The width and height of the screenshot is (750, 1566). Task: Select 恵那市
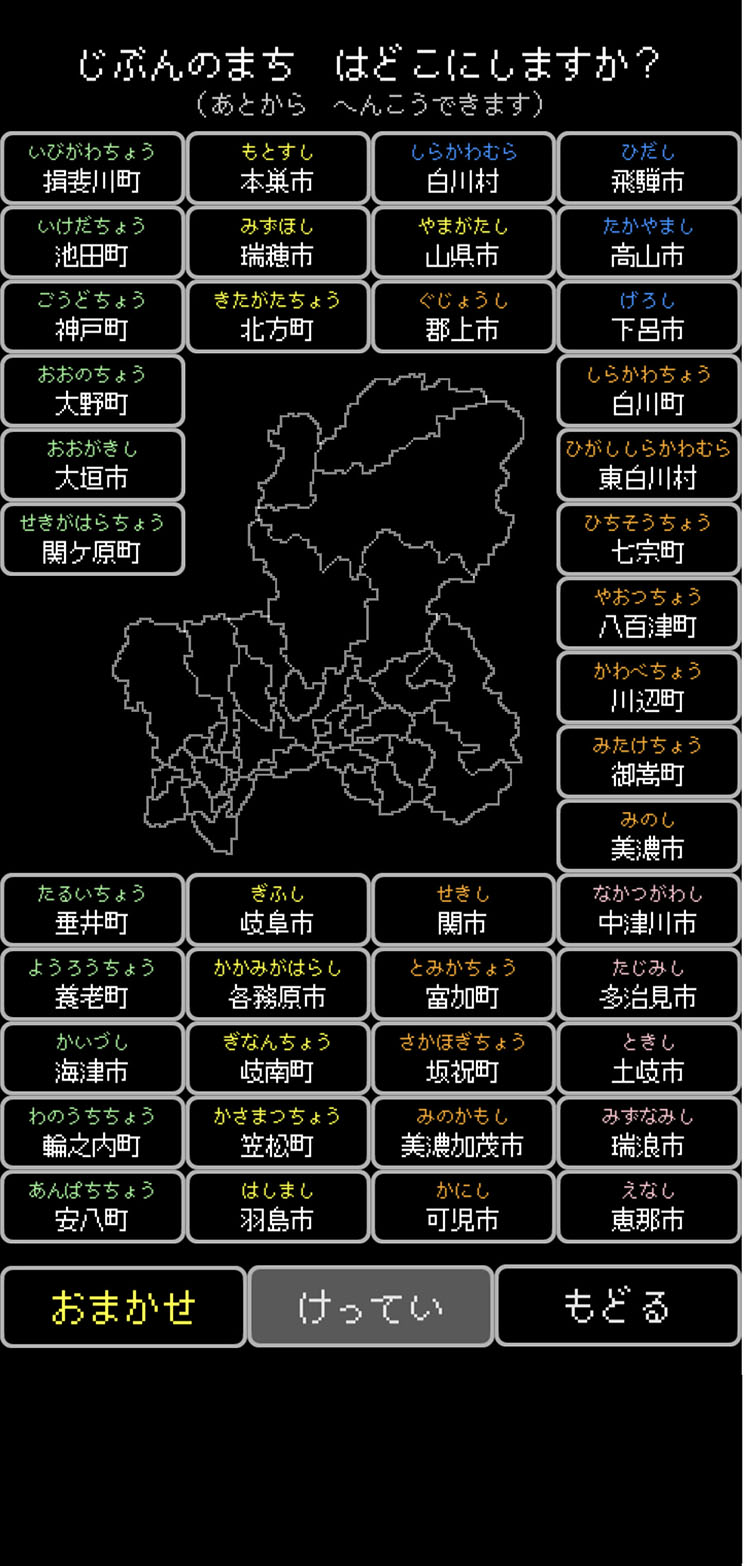click(x=648, y=1206)
